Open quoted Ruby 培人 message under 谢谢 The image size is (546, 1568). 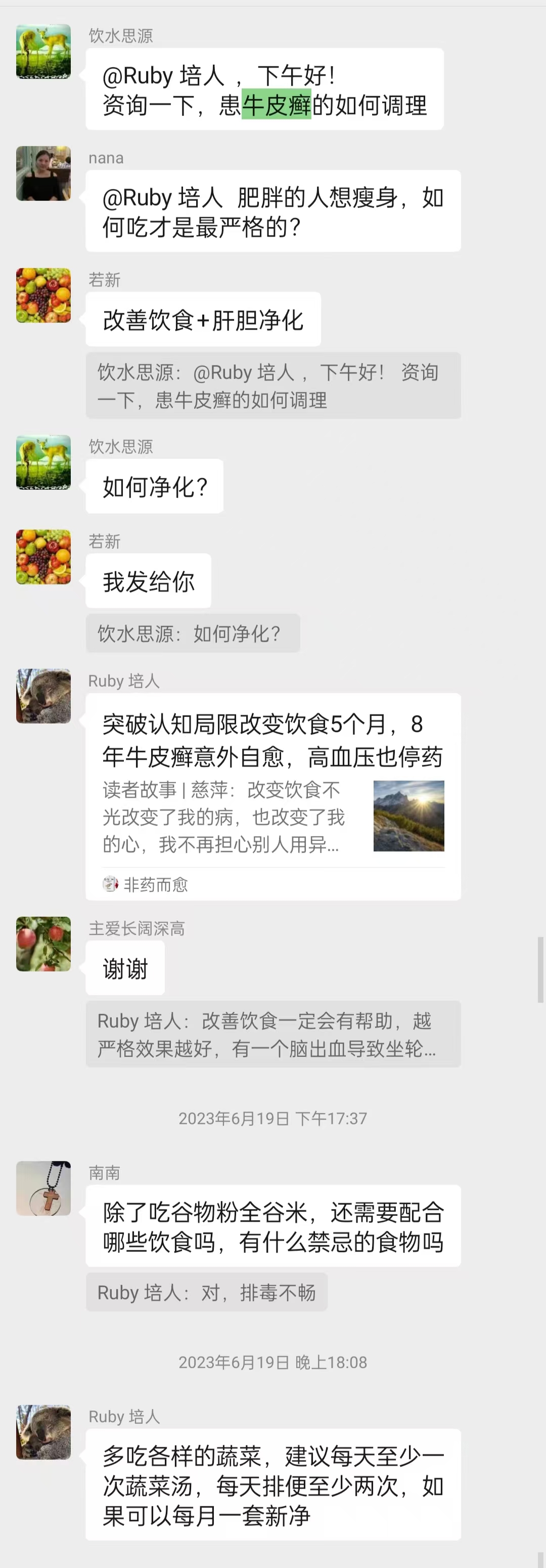(272, 1034)
